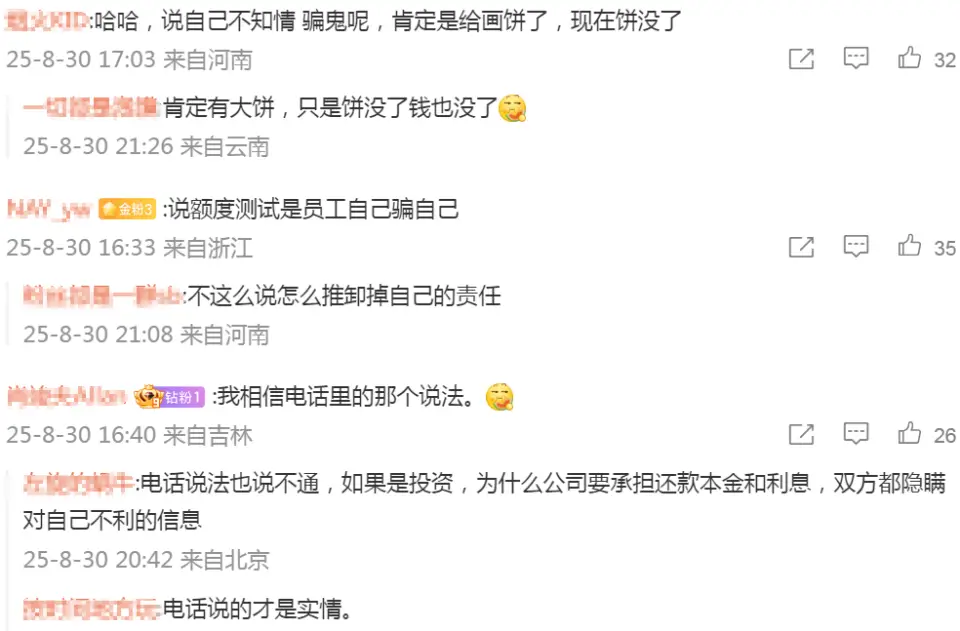This screenshot has height=631, width=960.
Task: Like the comment 我相信电话里的那个说法
Action: [x=909, y=434]
